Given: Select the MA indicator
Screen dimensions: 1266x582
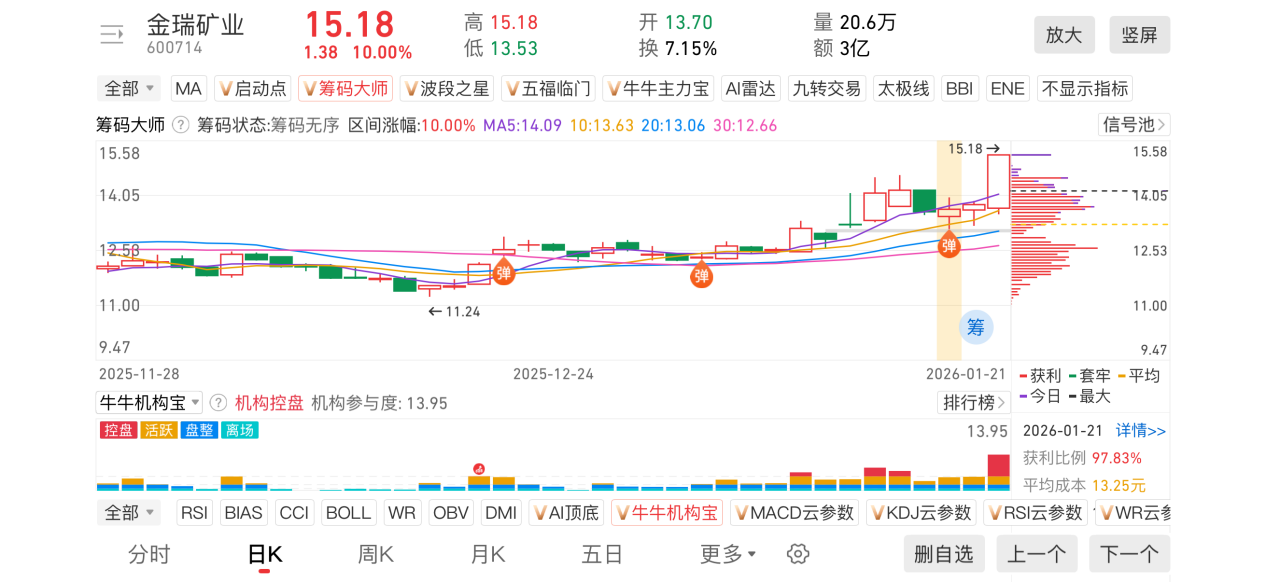Looking at the screenshot, I should click(x=188, y=89).
